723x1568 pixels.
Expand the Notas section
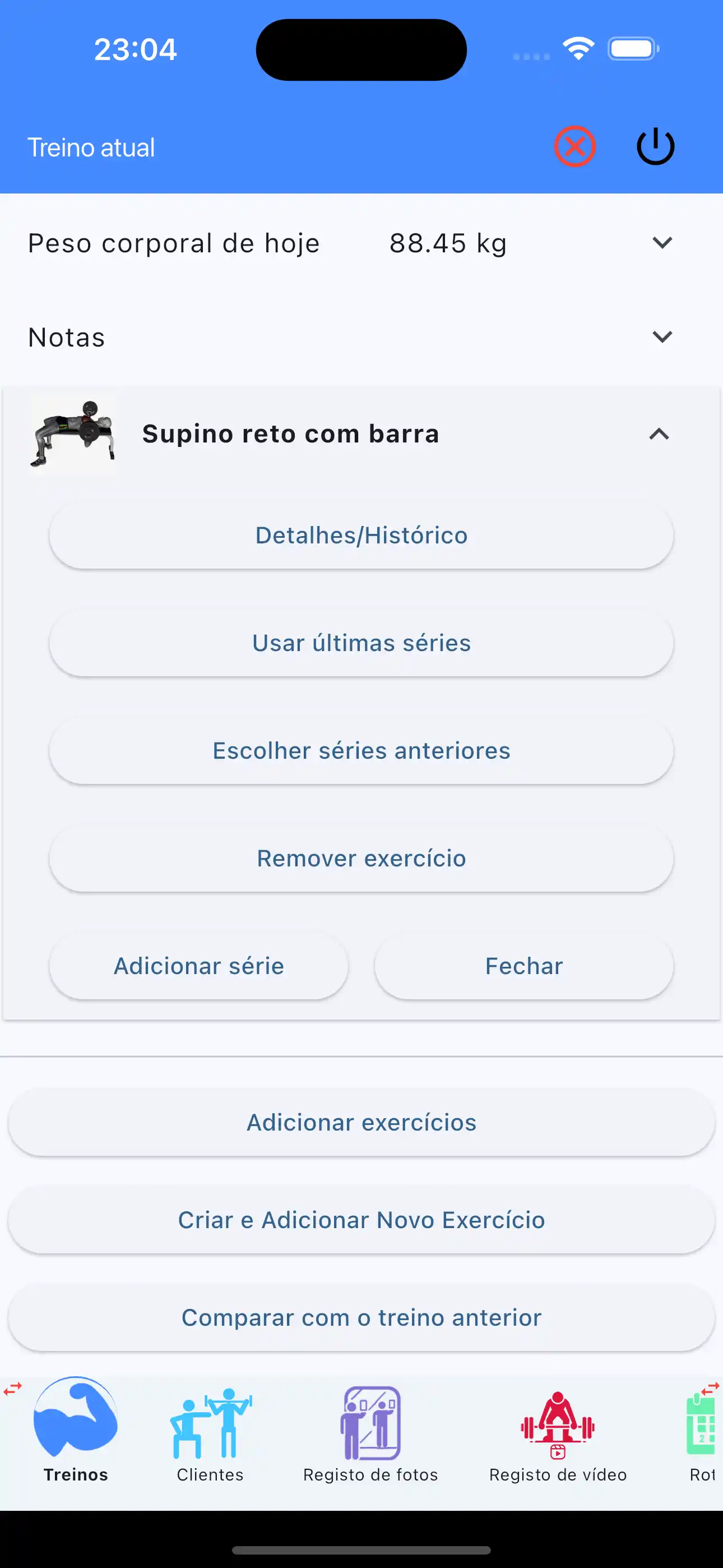661,336
